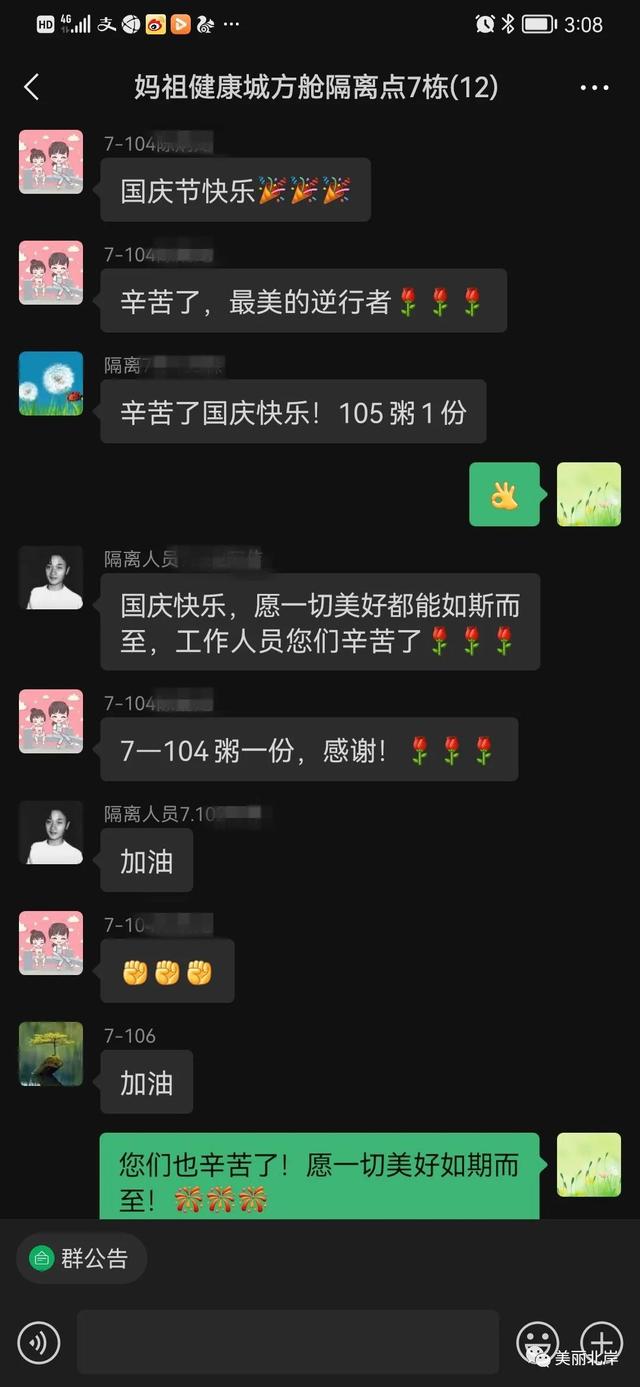
Task: Go back from the group chat
Action: point(32,87)
